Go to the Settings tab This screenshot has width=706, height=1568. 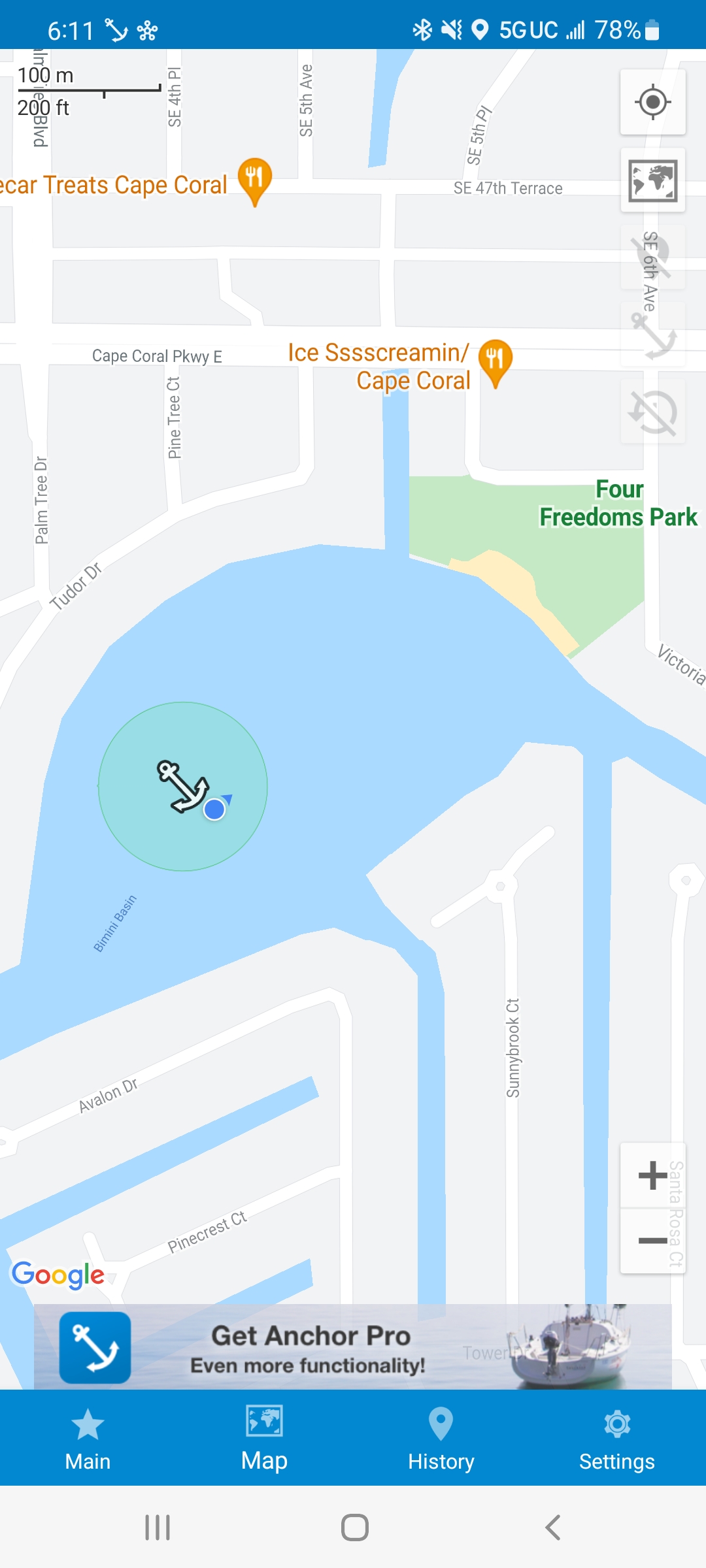click(616, 1439)
